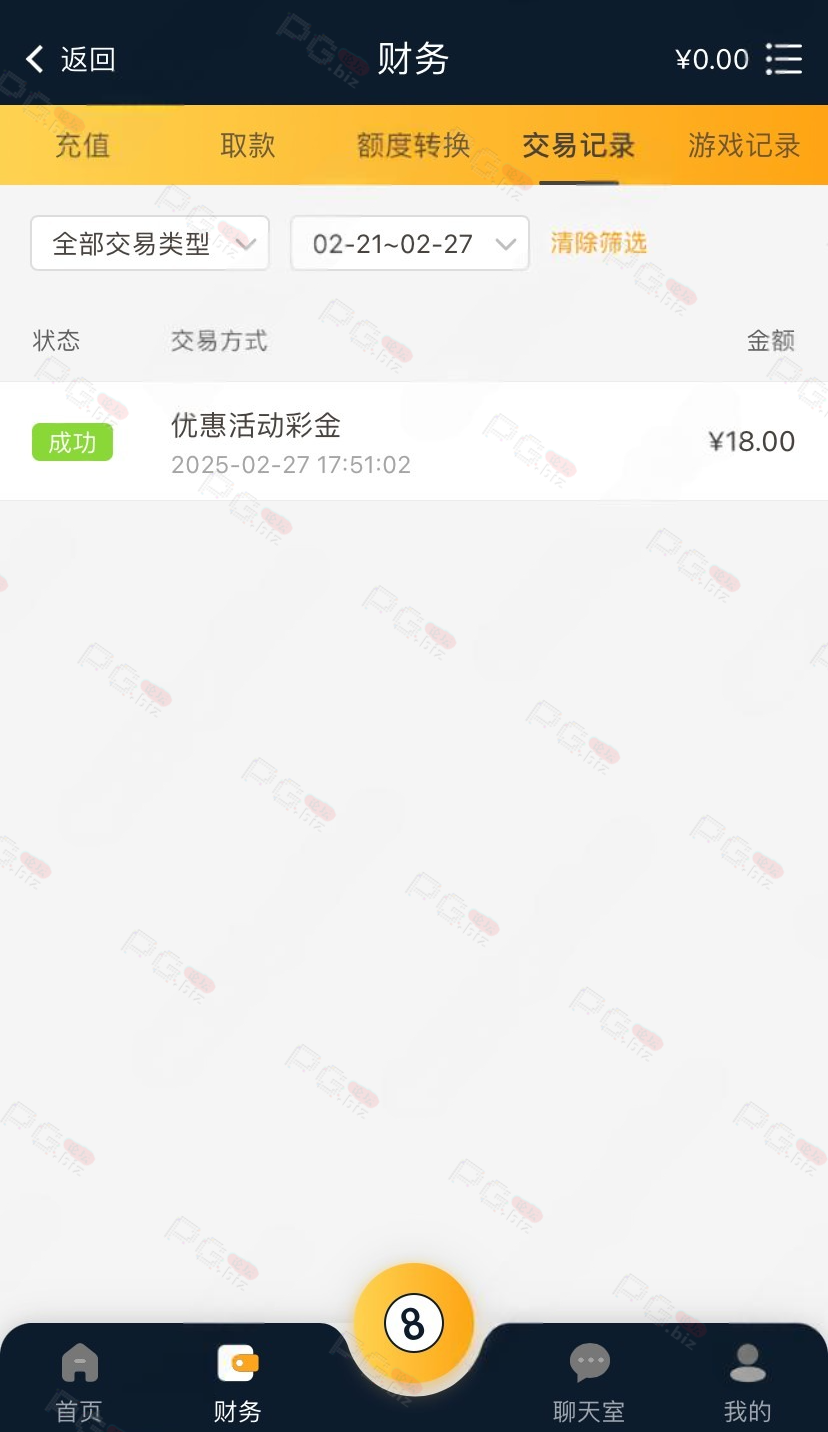
Task: Tap 清除筛选 to clear filters
Action: point(599,242)
